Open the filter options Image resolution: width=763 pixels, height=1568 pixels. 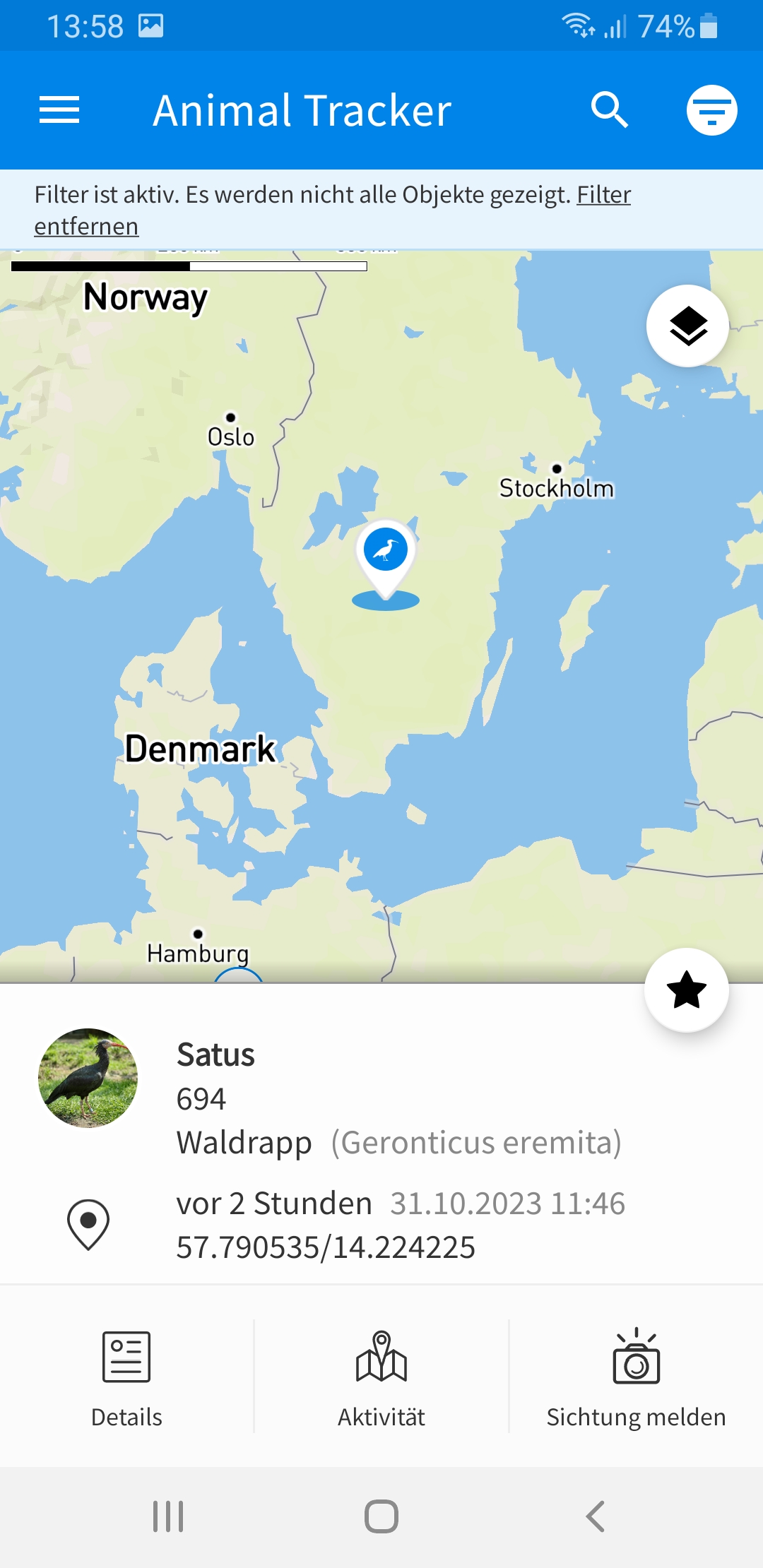(711, 110)
